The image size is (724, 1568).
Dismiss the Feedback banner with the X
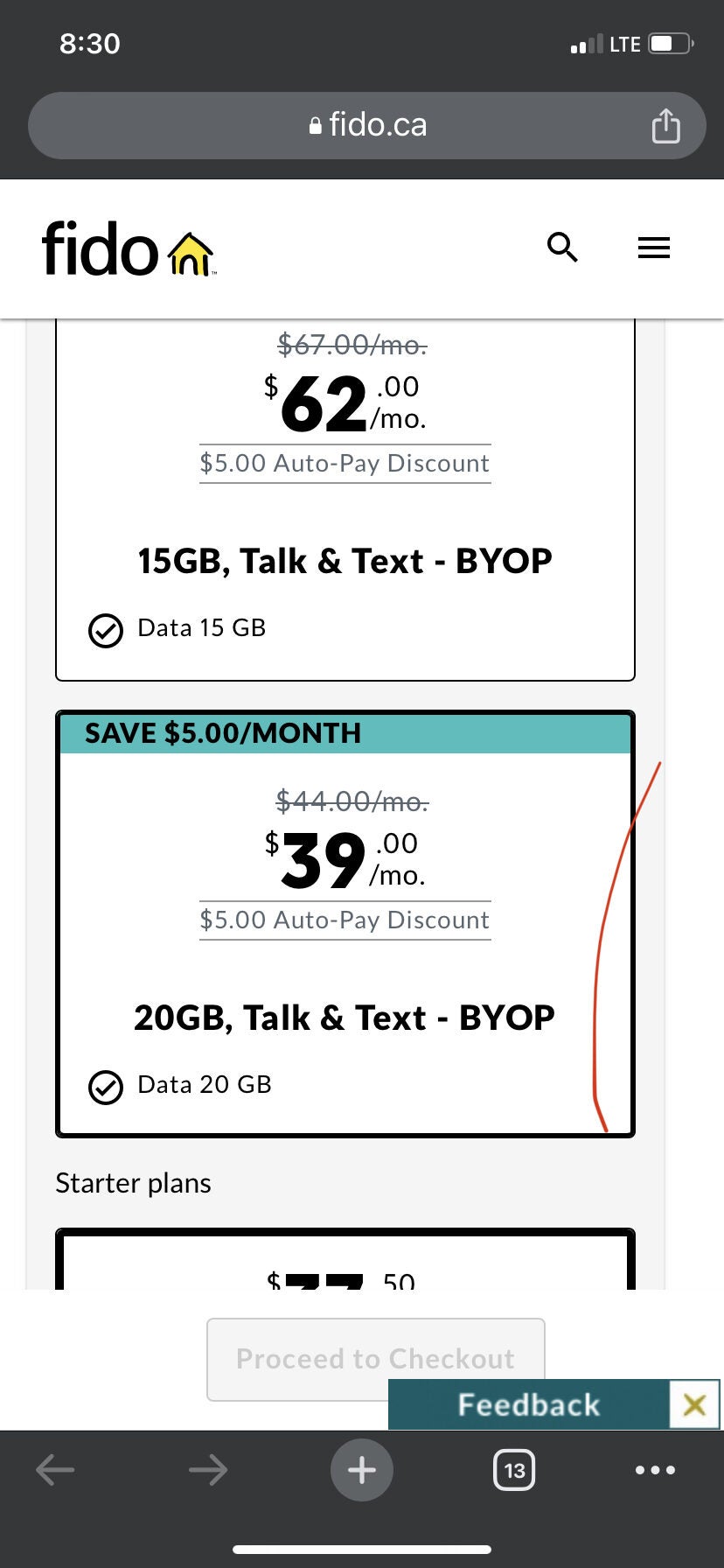[693, 1405]
